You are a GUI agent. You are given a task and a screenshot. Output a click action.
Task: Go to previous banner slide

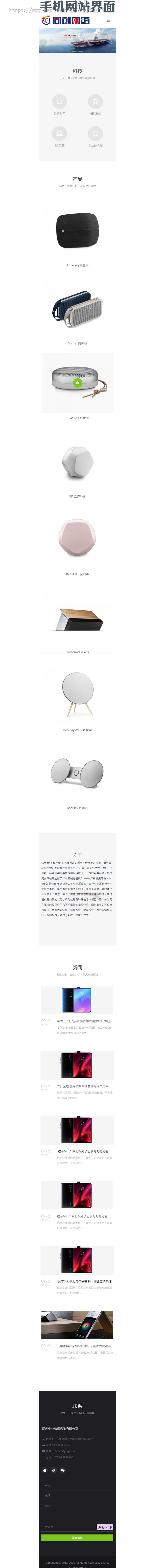pyautogui.click(x=43, y=42)
